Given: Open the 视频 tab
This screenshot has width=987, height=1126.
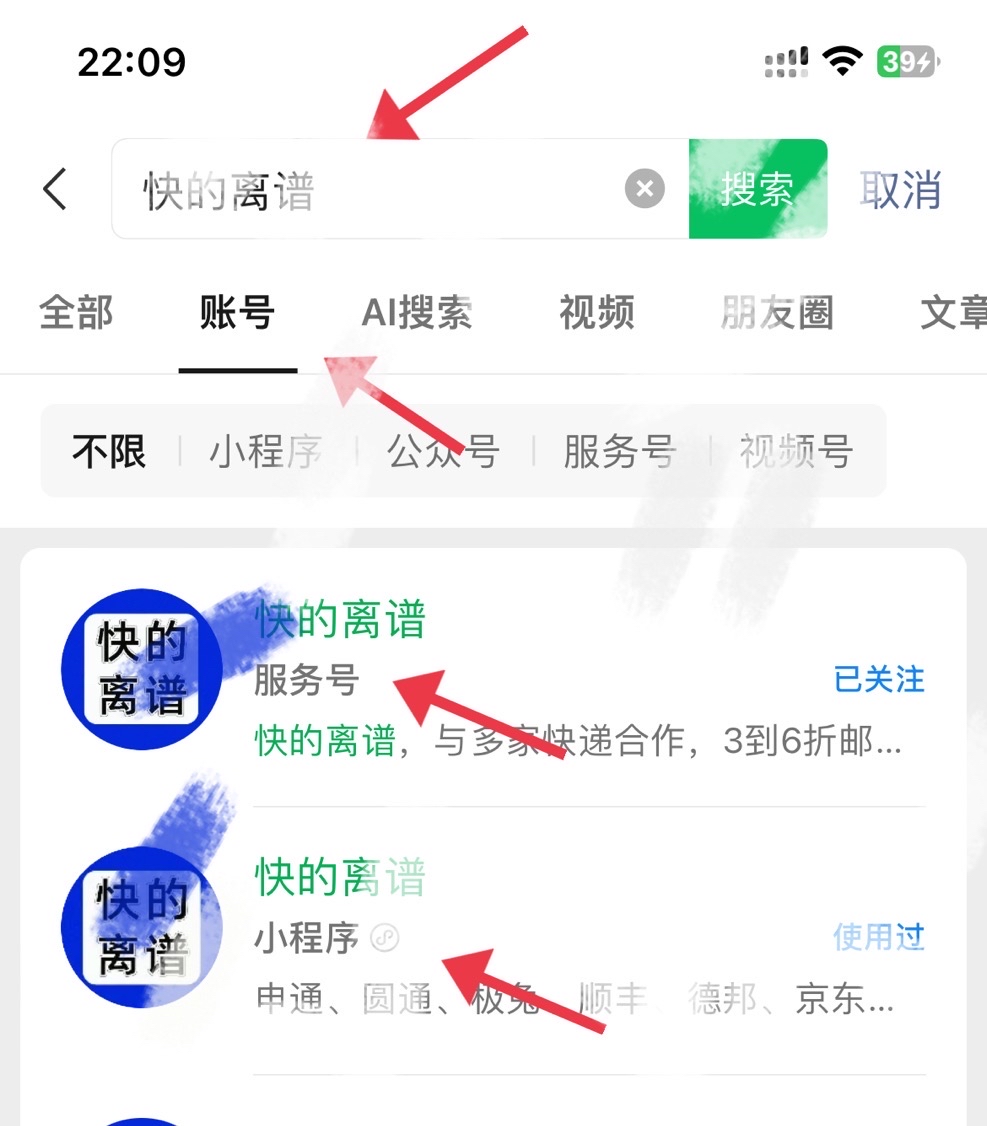Looking at the screenshot, I should click(x=597, y=313).
